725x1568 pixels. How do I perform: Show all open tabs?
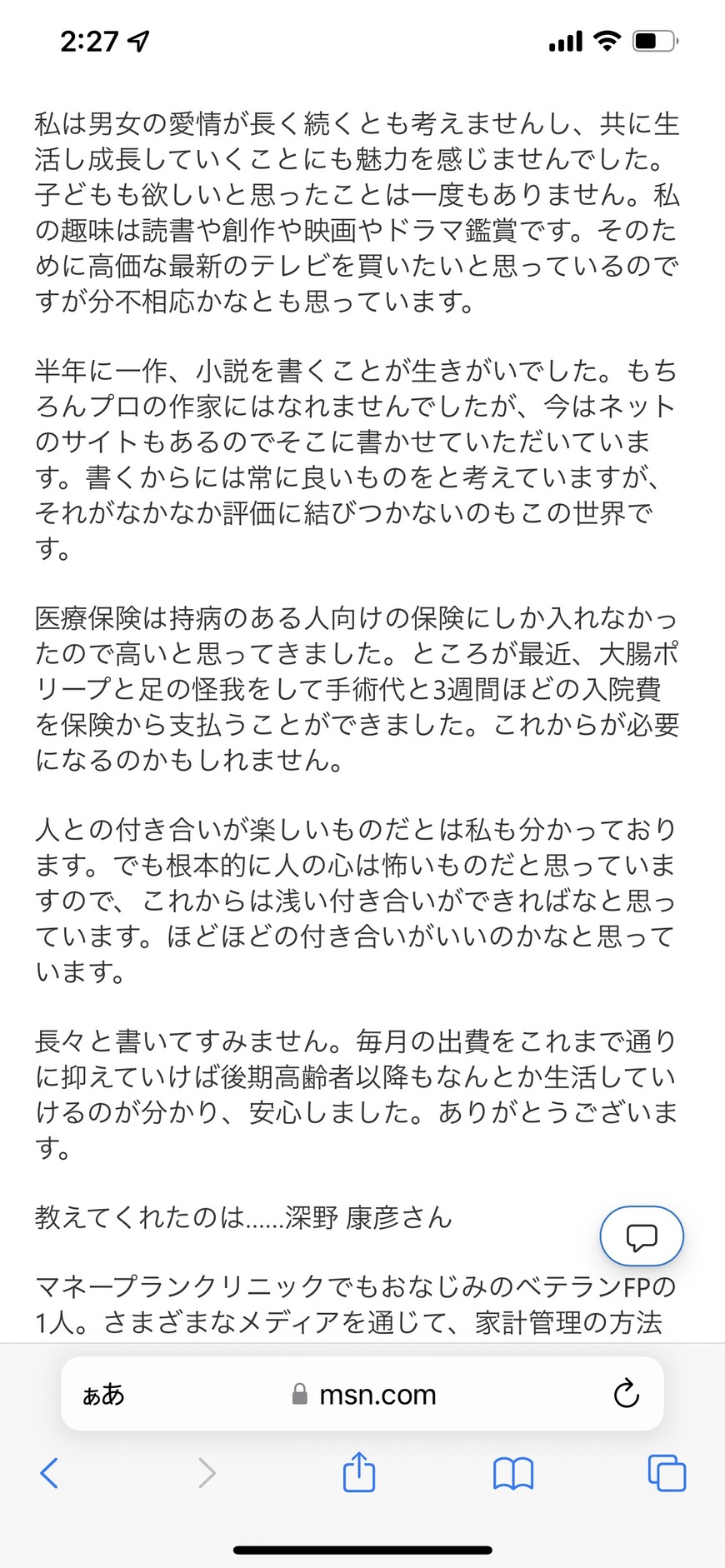click(x=667, y=1472)
